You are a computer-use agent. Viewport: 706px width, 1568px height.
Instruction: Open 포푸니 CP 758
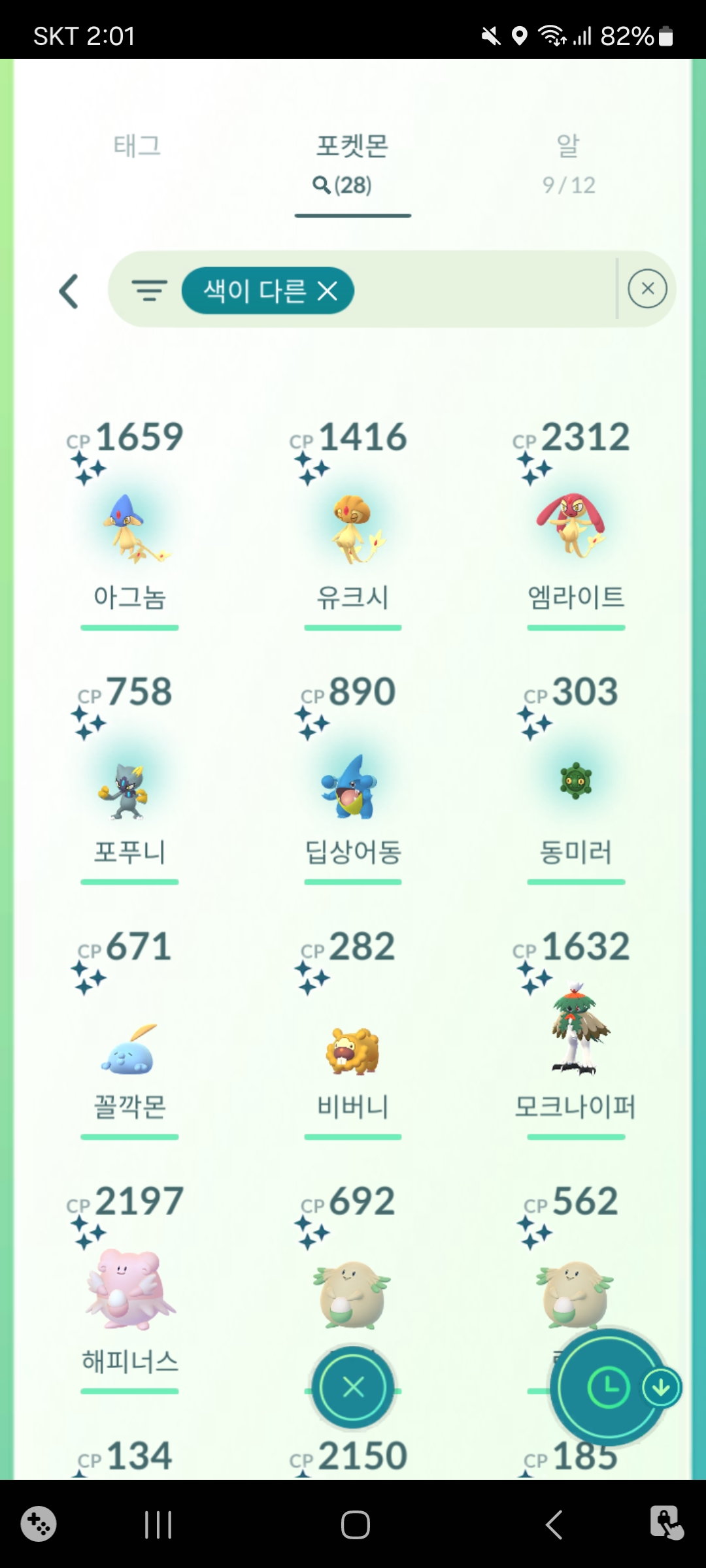pos(129,784)
